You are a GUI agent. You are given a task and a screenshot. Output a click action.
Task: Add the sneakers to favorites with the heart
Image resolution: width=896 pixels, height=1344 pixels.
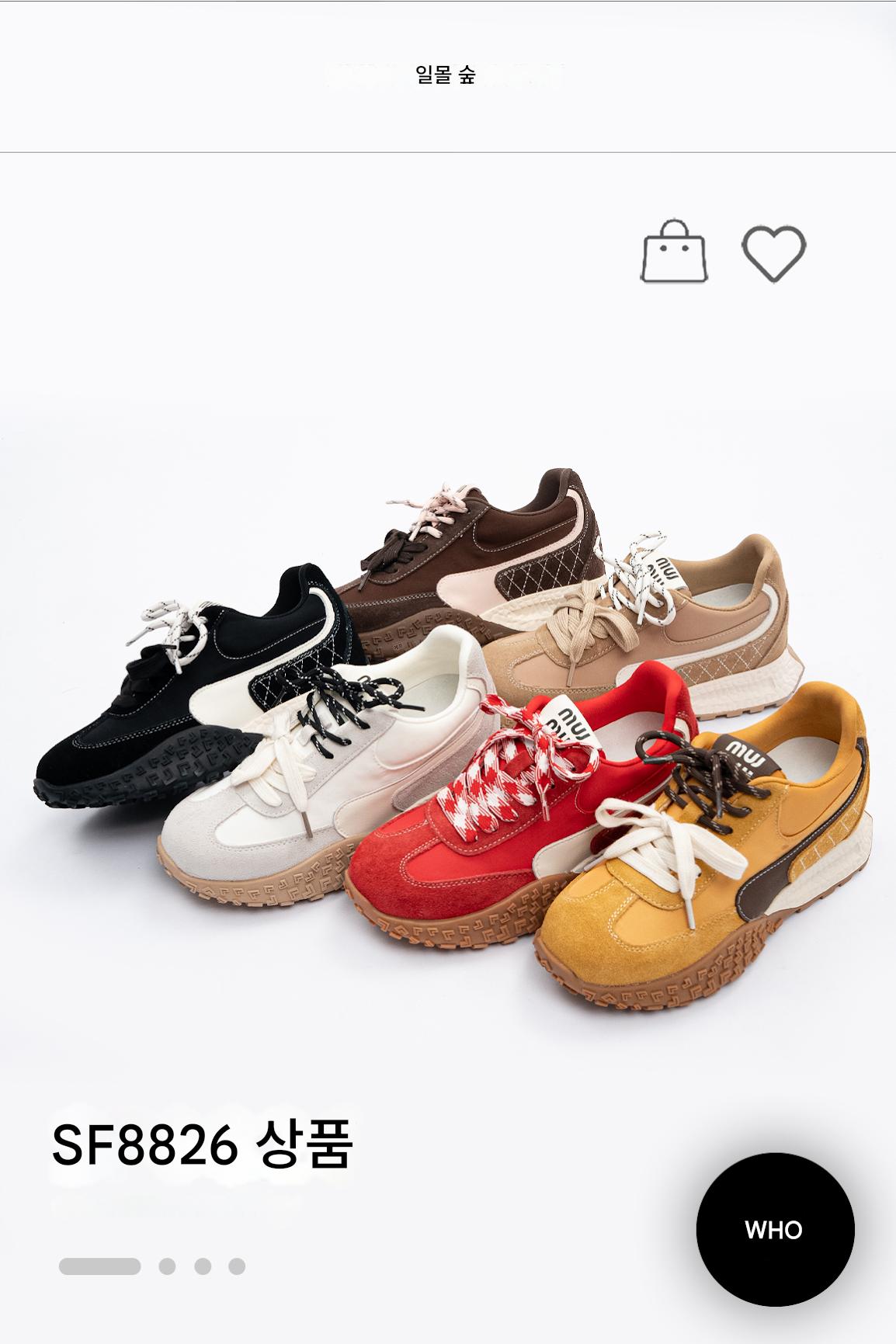[774, 253]
